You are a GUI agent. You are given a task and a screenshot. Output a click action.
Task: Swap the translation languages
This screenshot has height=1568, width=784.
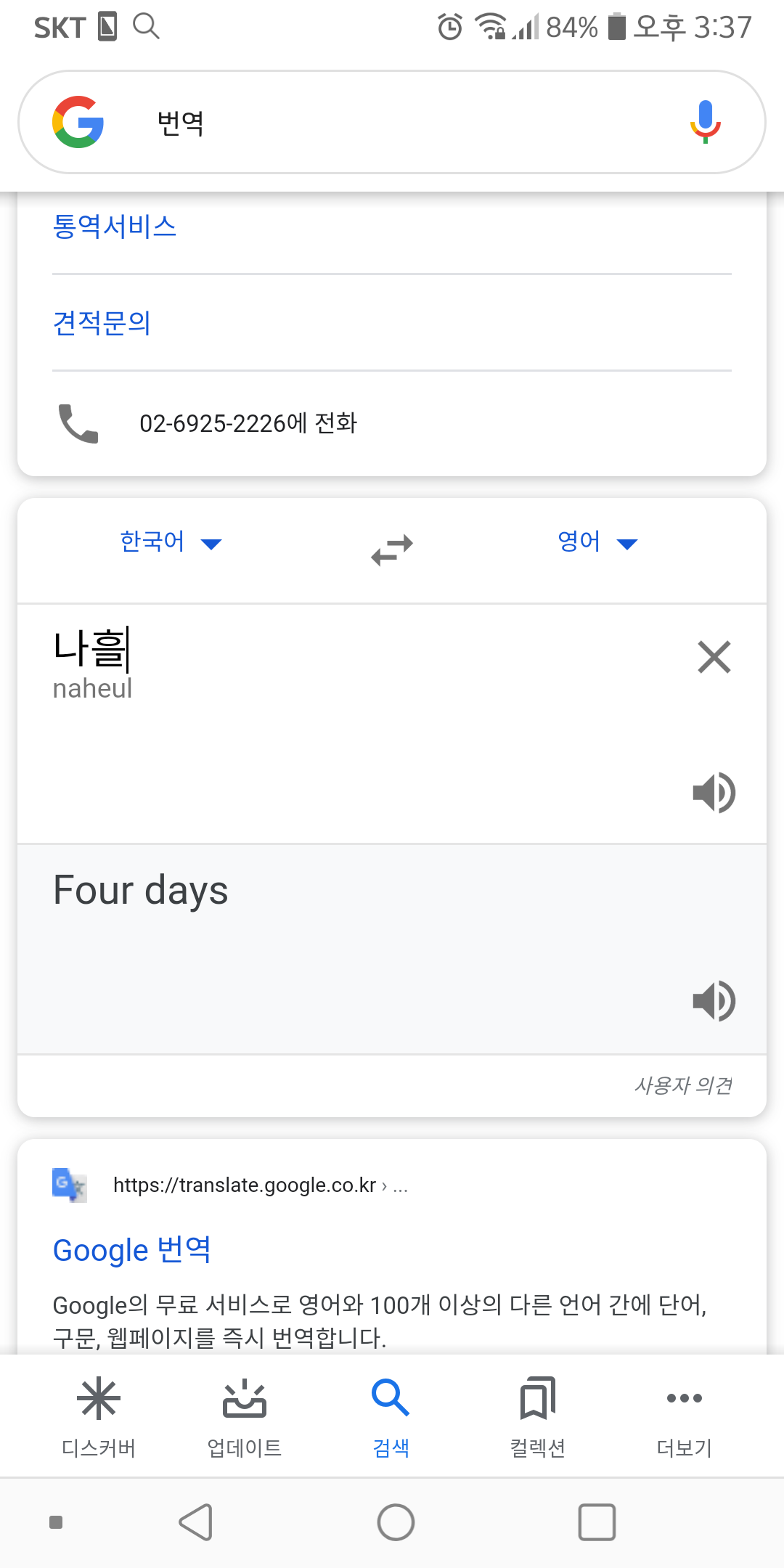point(392,550)
